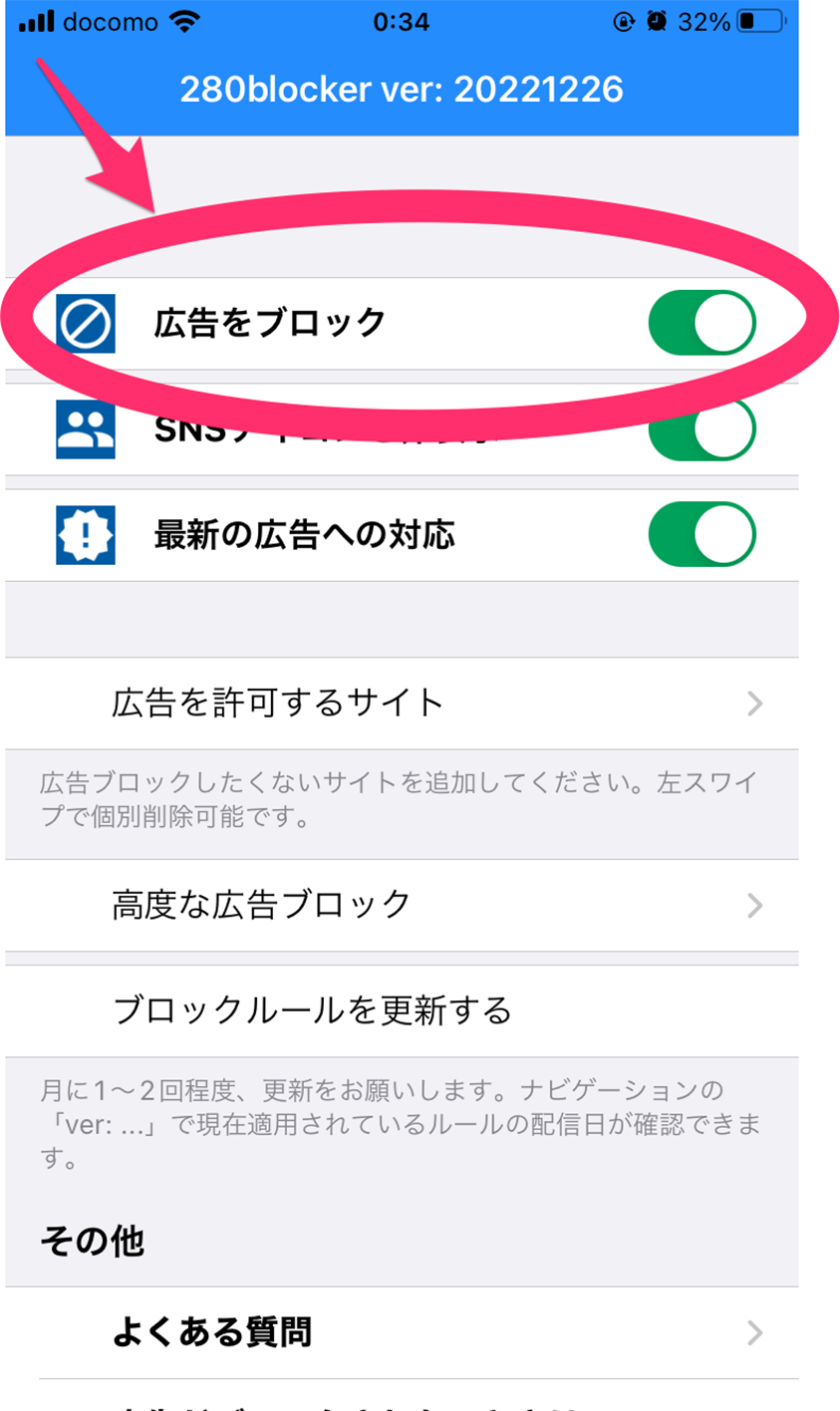The width and height of the screenshot is (840, 1411).
Task: Toggle the 広告をブロック switch
Action: (x=701, y=323)
